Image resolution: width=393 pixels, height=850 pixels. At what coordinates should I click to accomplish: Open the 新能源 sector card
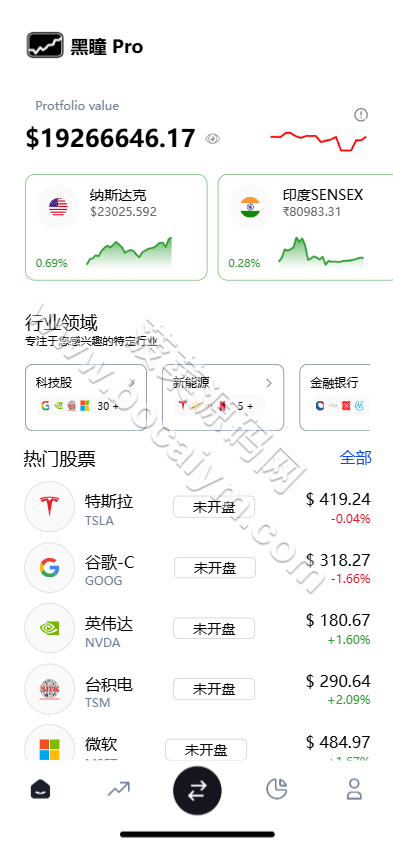pyautogui.click(x=223, y=397)
